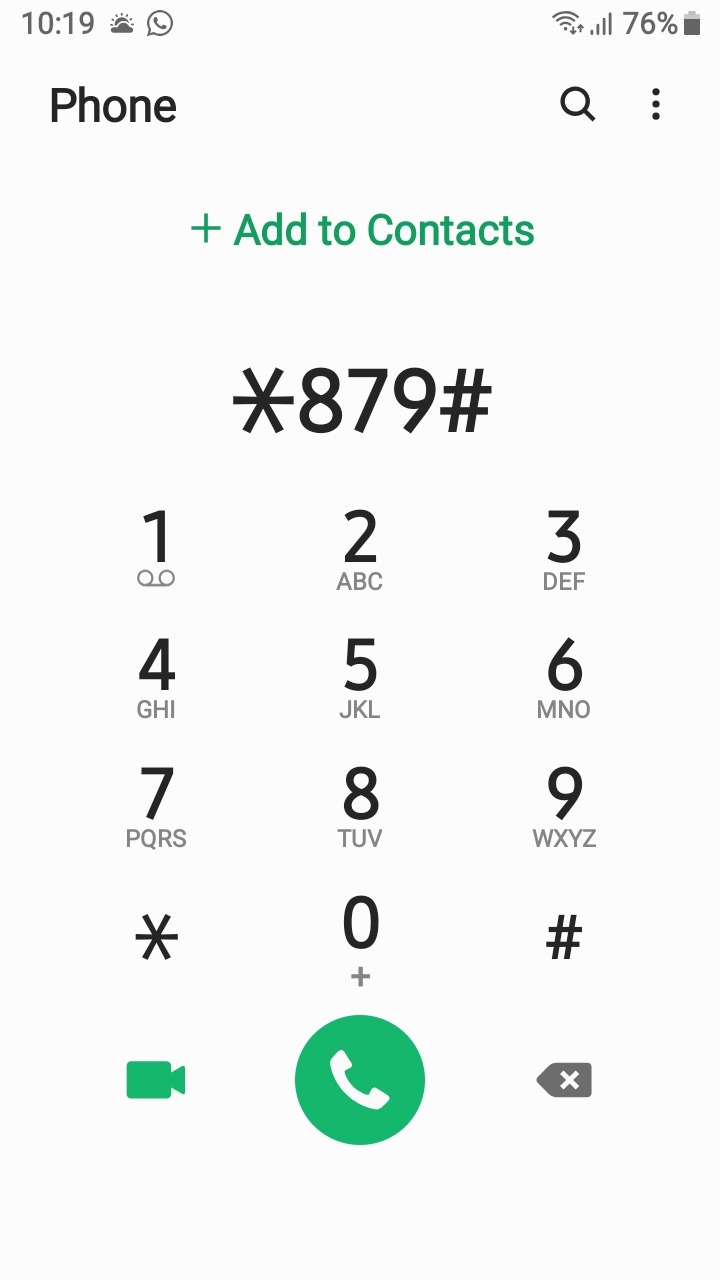Viewport: 720px width, 1280px height.
Task: Open the three-dot overflow menu
Action: (656, 104)
